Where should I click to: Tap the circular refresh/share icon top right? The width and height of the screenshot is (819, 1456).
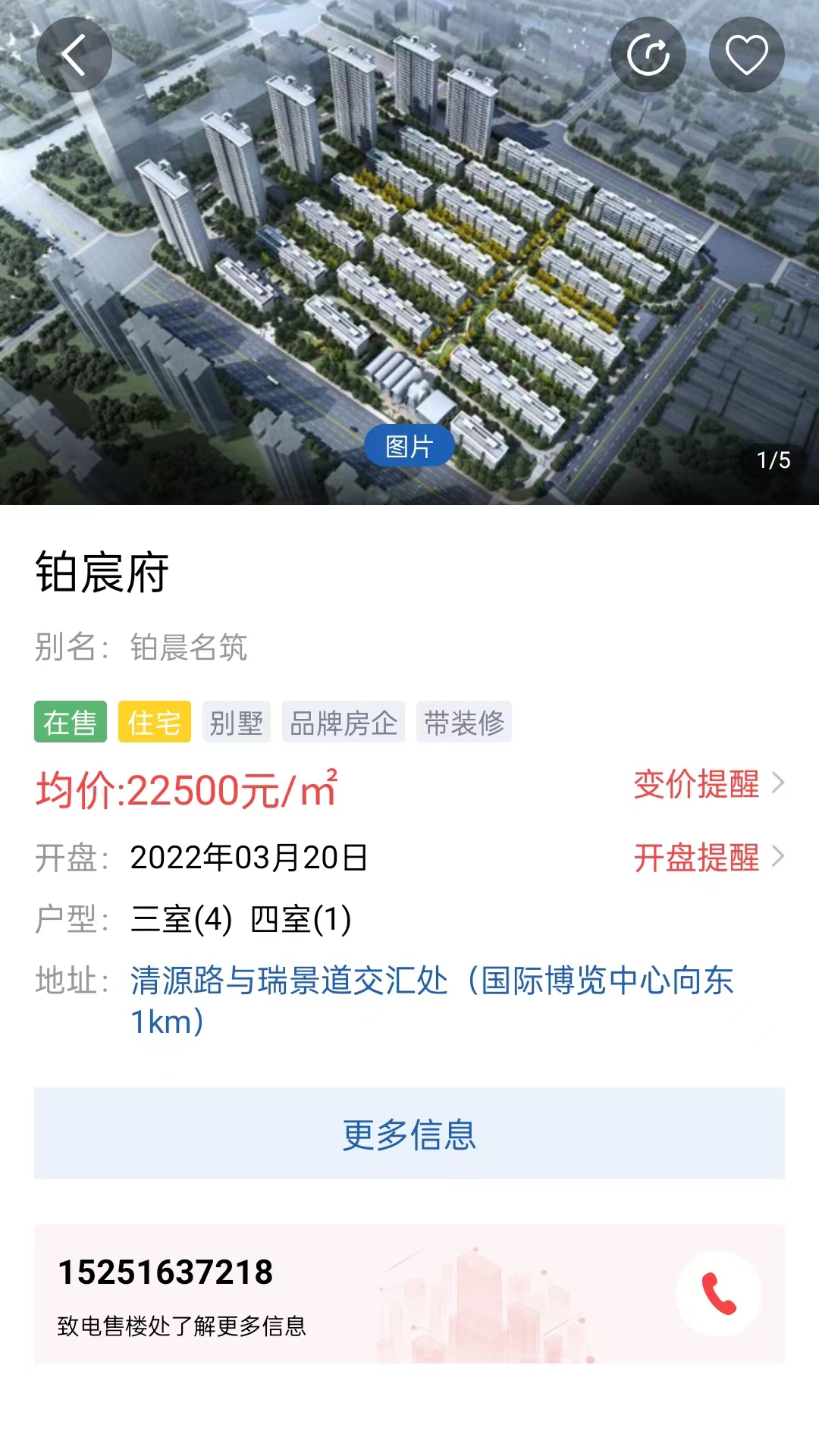click(648, 53)
